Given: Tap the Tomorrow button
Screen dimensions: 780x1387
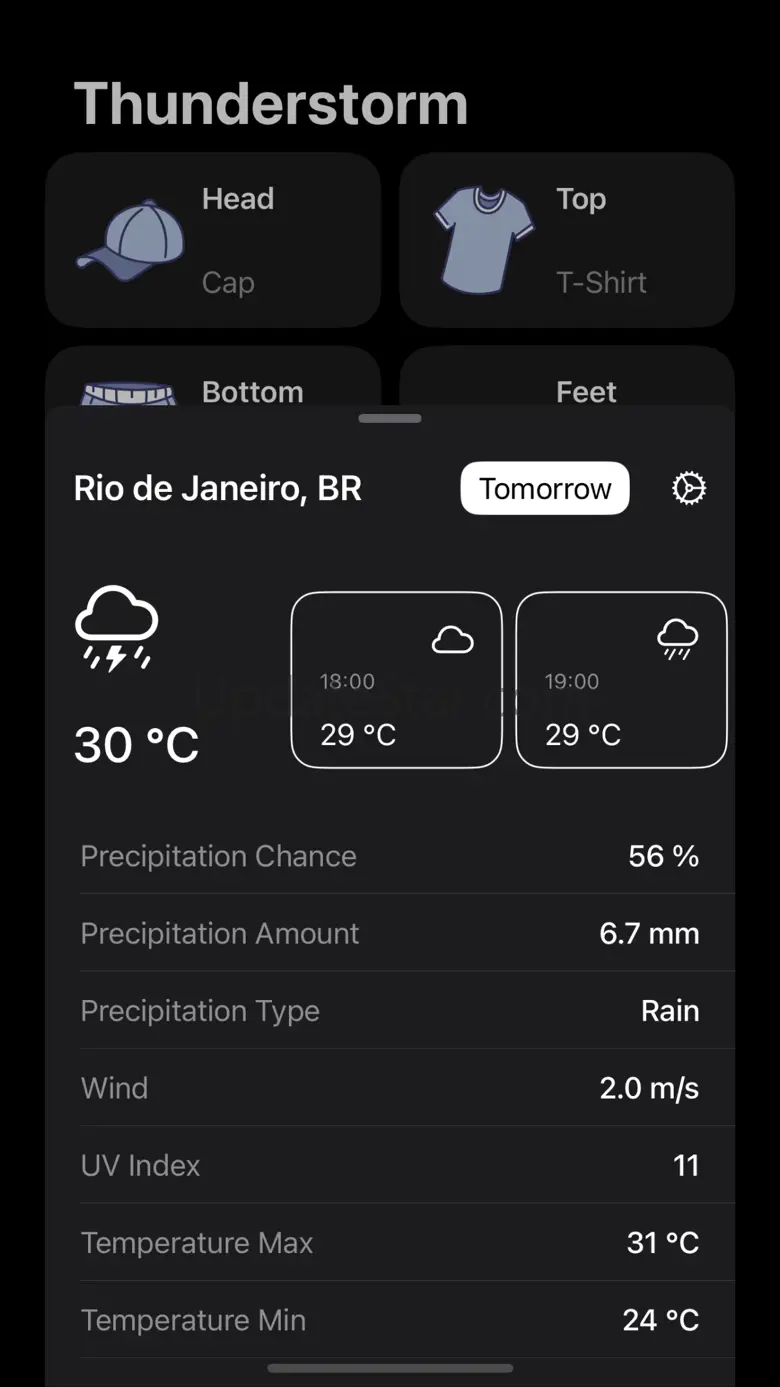Looking at the screenshot, I should tap(545, 488).
